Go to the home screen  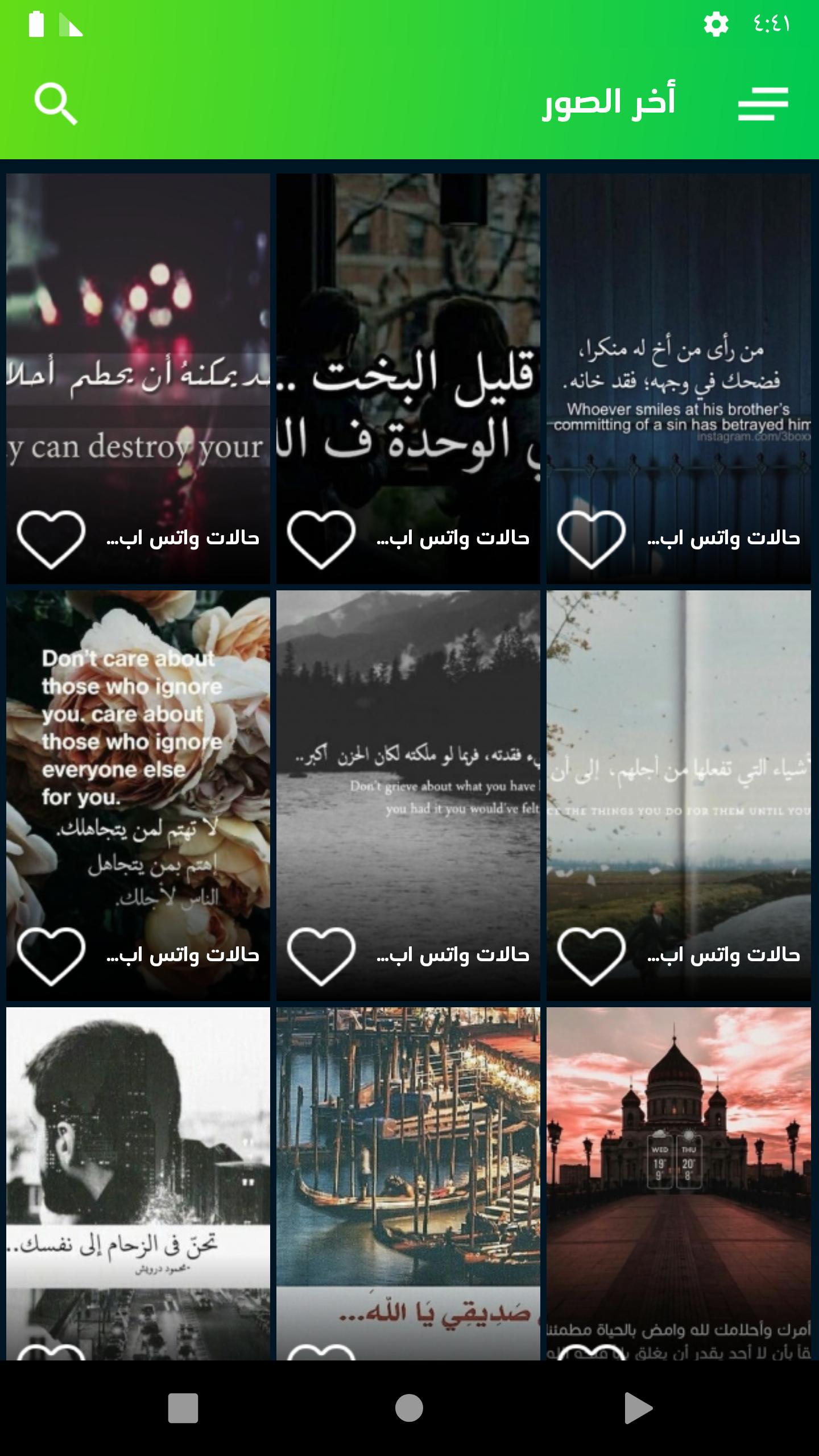[409, 1408]
